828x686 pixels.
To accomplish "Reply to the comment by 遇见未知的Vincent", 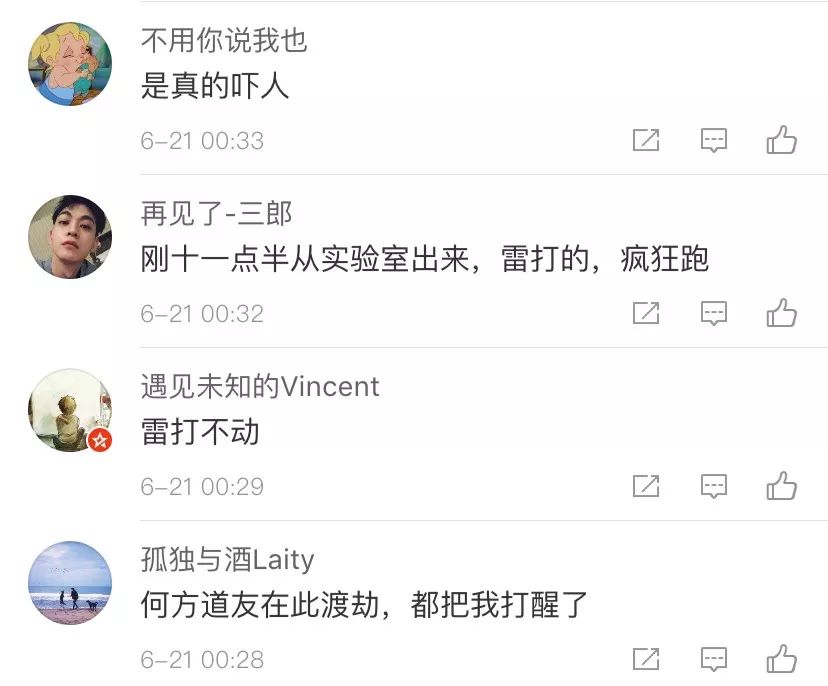I will (x=713, y=487).
